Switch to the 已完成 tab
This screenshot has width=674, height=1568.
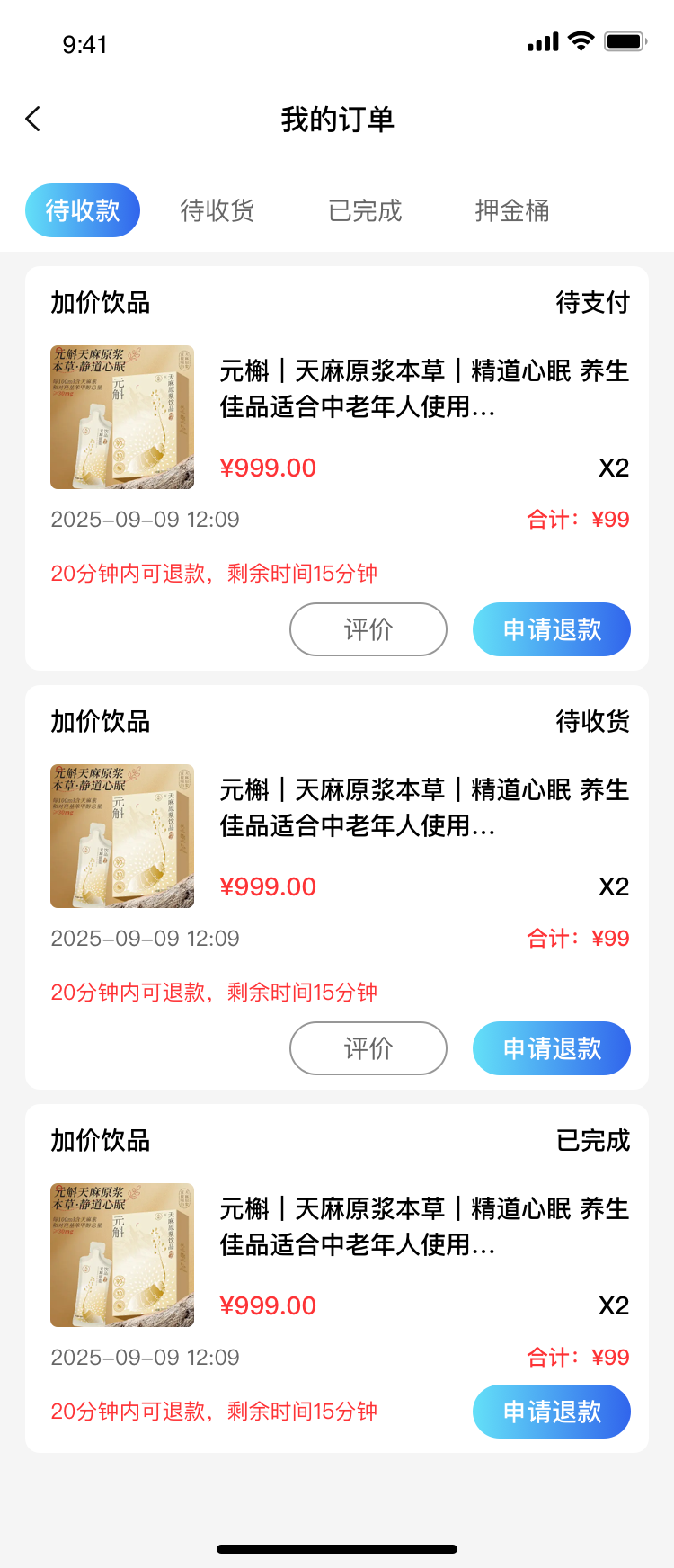coord(365,210)
